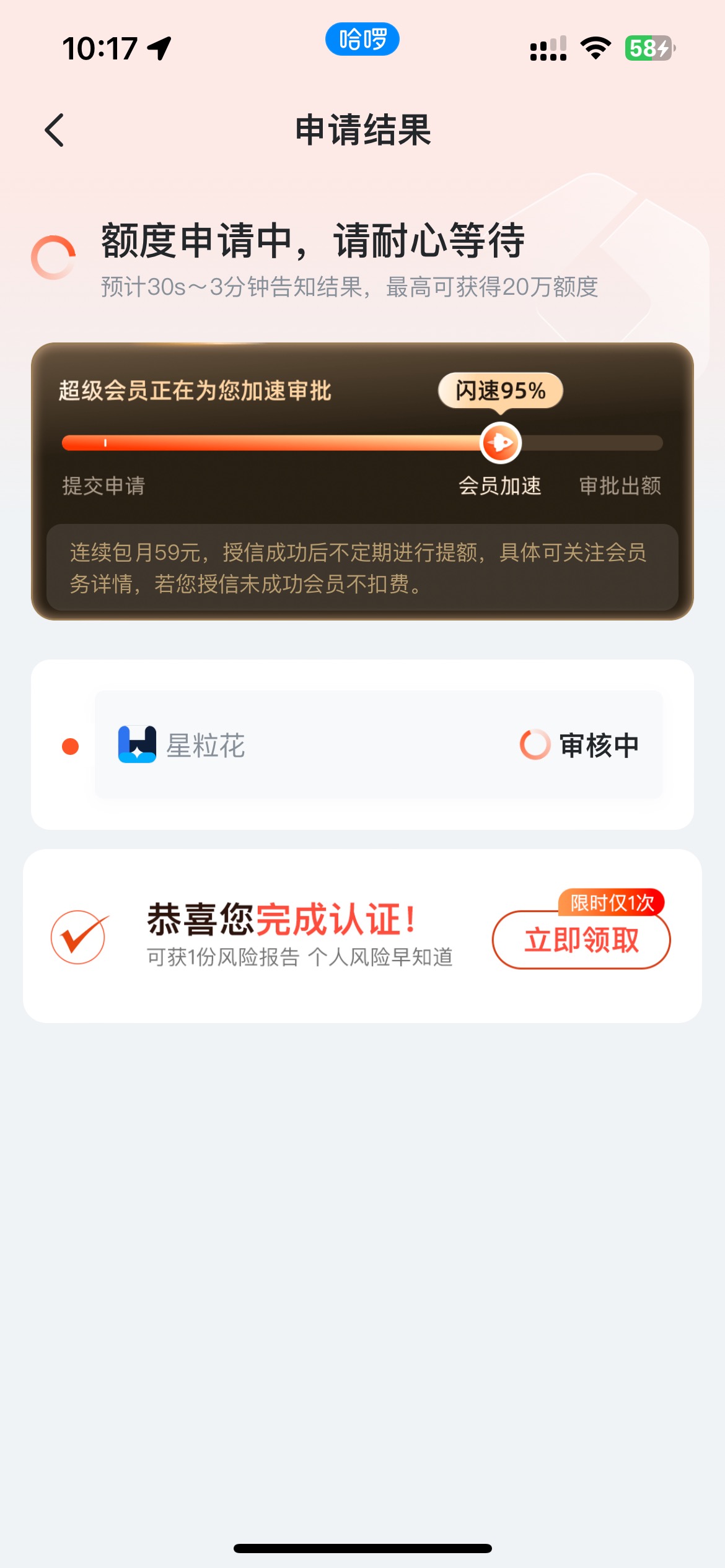Return to the 哈啰 app via the status pill

[x=362, y=40]
